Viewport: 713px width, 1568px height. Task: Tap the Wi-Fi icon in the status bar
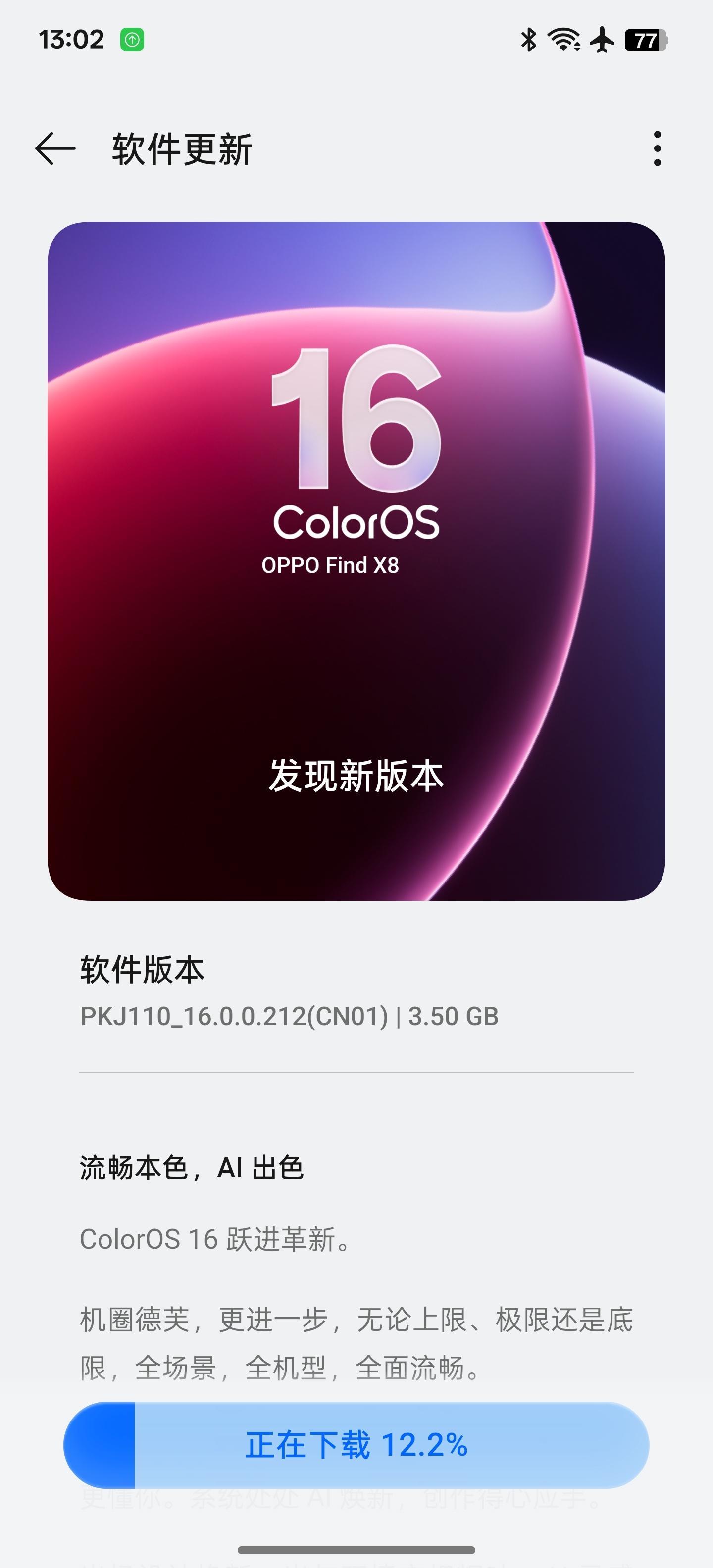tap(563, 38)
